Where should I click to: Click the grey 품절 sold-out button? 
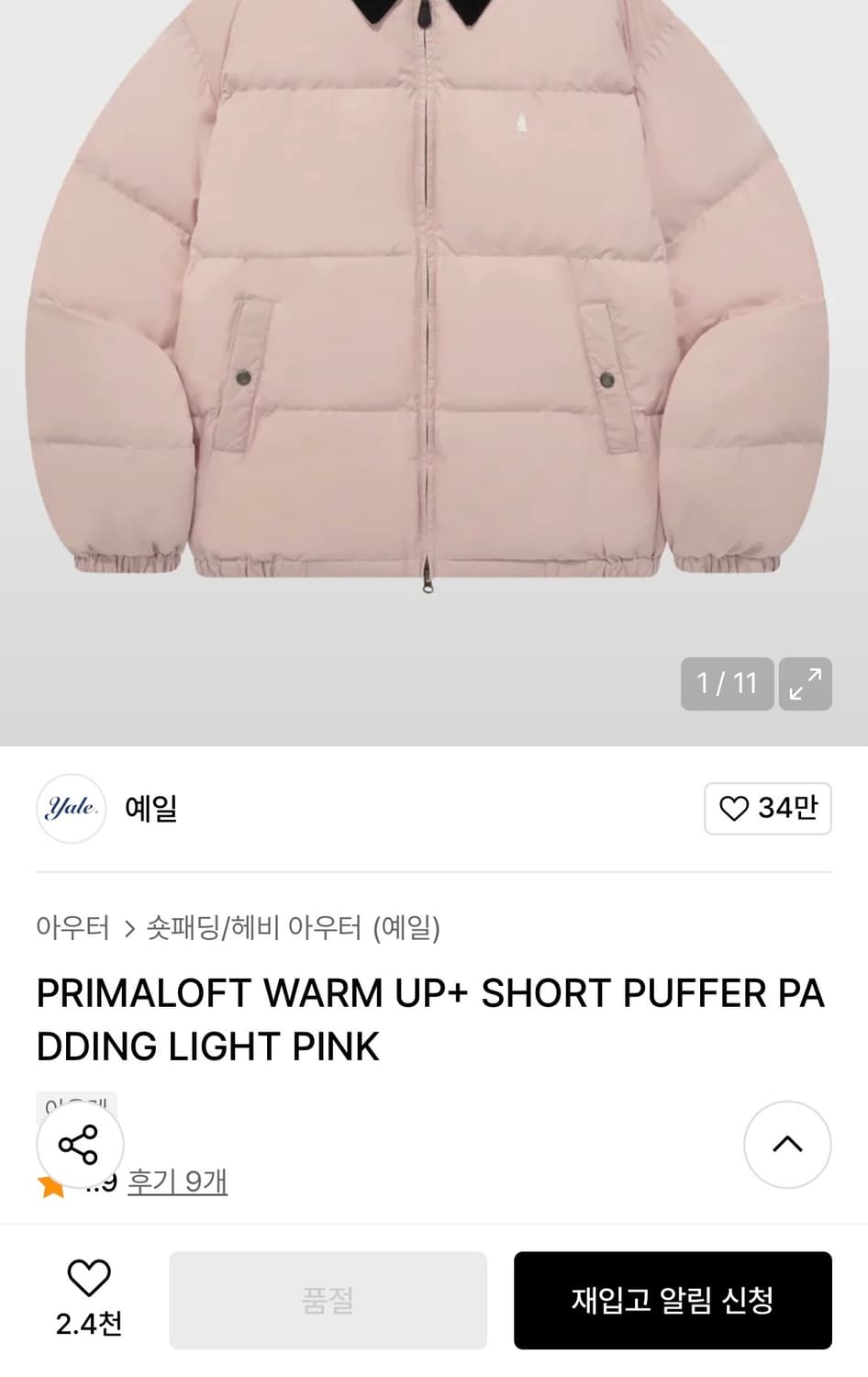point(328,1300)
